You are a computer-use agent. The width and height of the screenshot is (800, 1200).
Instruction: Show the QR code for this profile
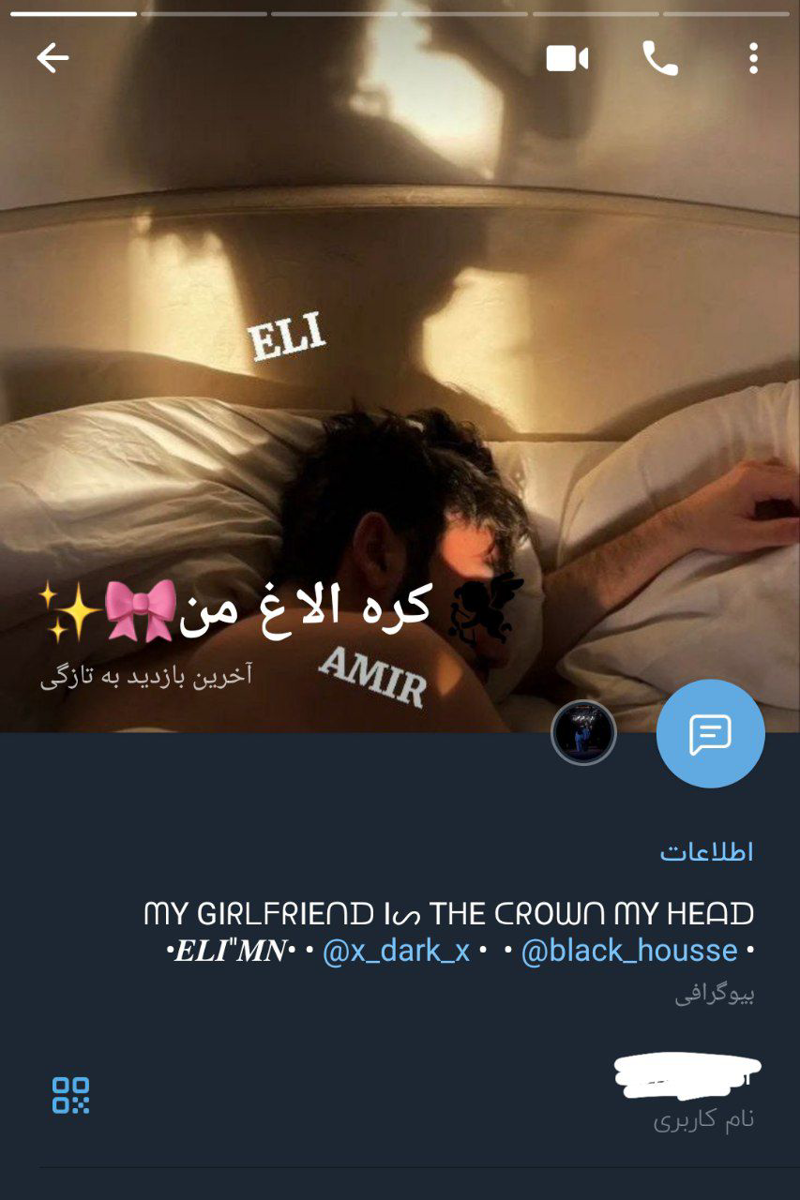(x=71, y=1095)
